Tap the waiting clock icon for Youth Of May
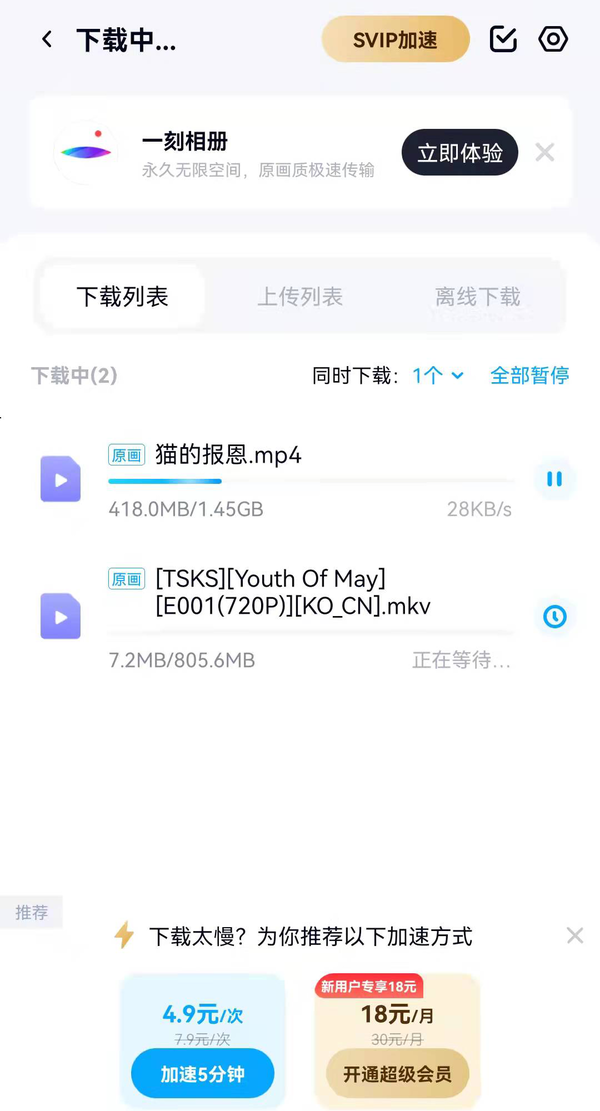Viewport: 600px width, 1111px height. click(x=554, y=616)
